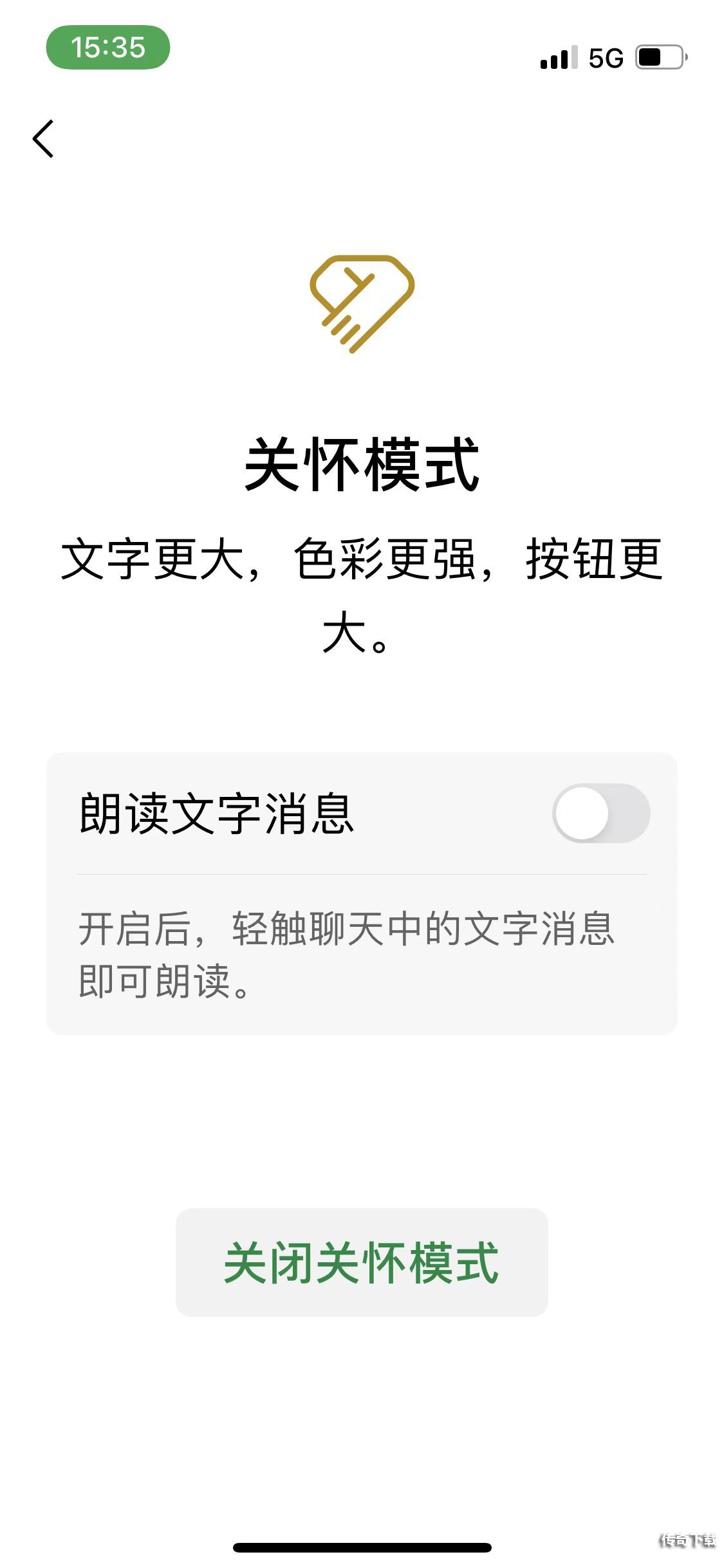Screen dimensions: 724x1568
Task: Go back using the top-left arrow
Action: pyautogui.click(x=43, y=138)
